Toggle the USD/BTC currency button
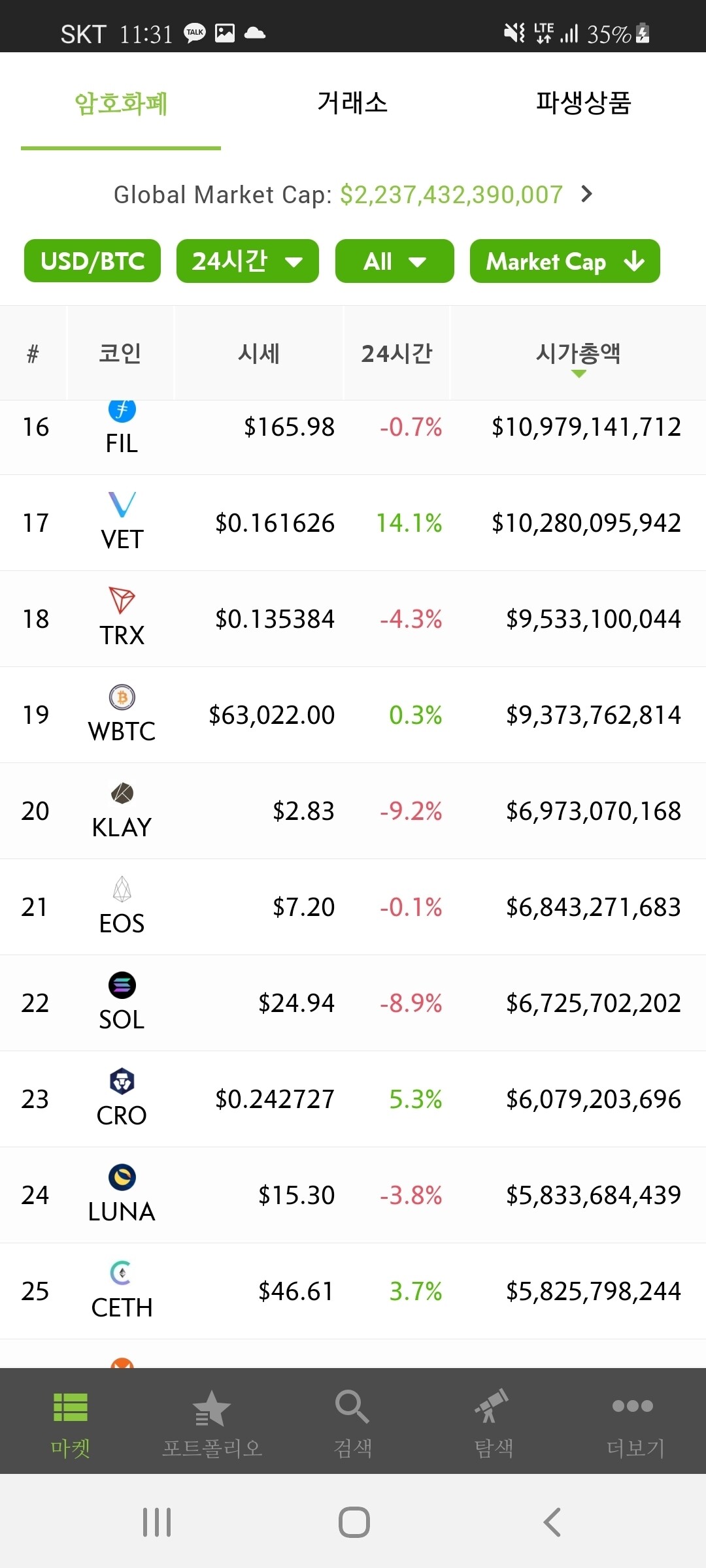 coord(92,261)
